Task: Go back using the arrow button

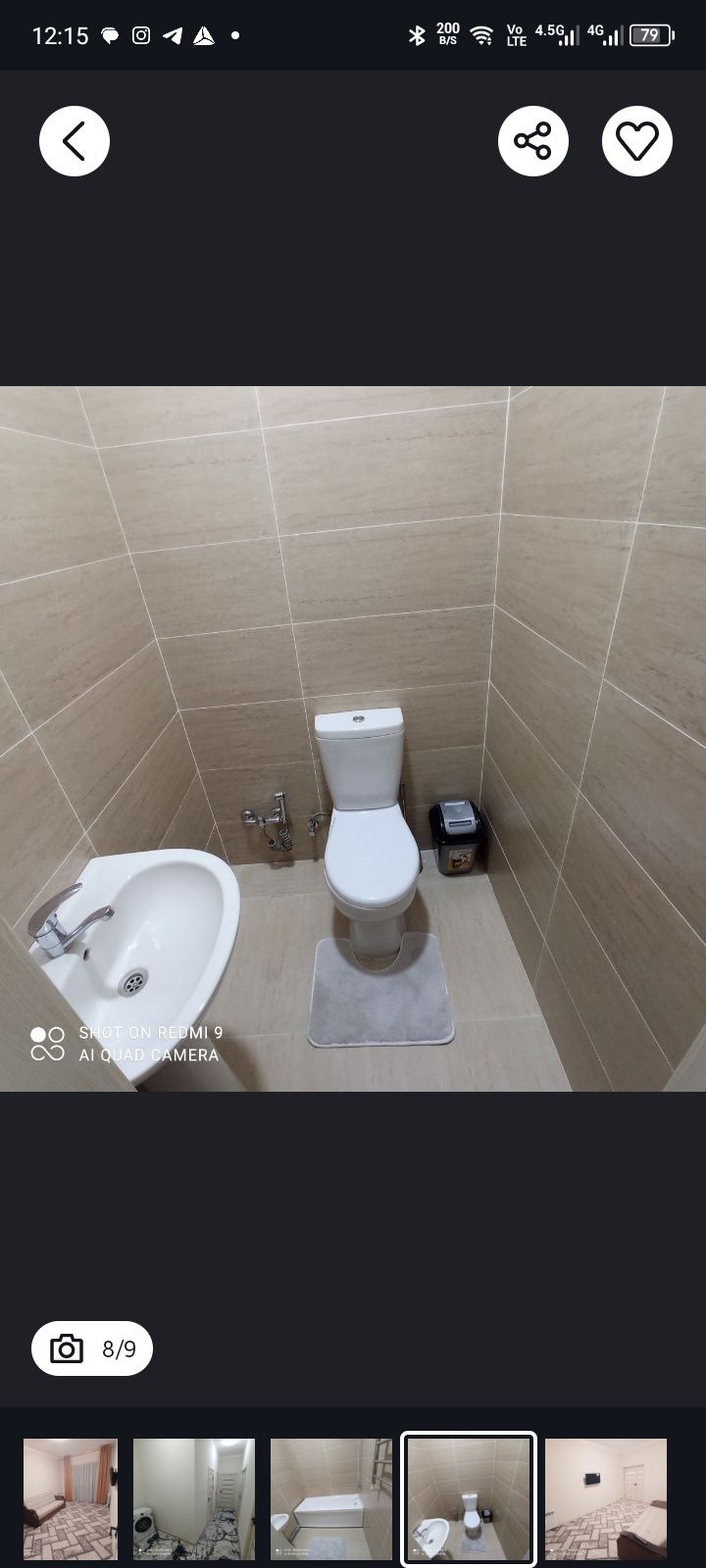Action: pos(74,141)
